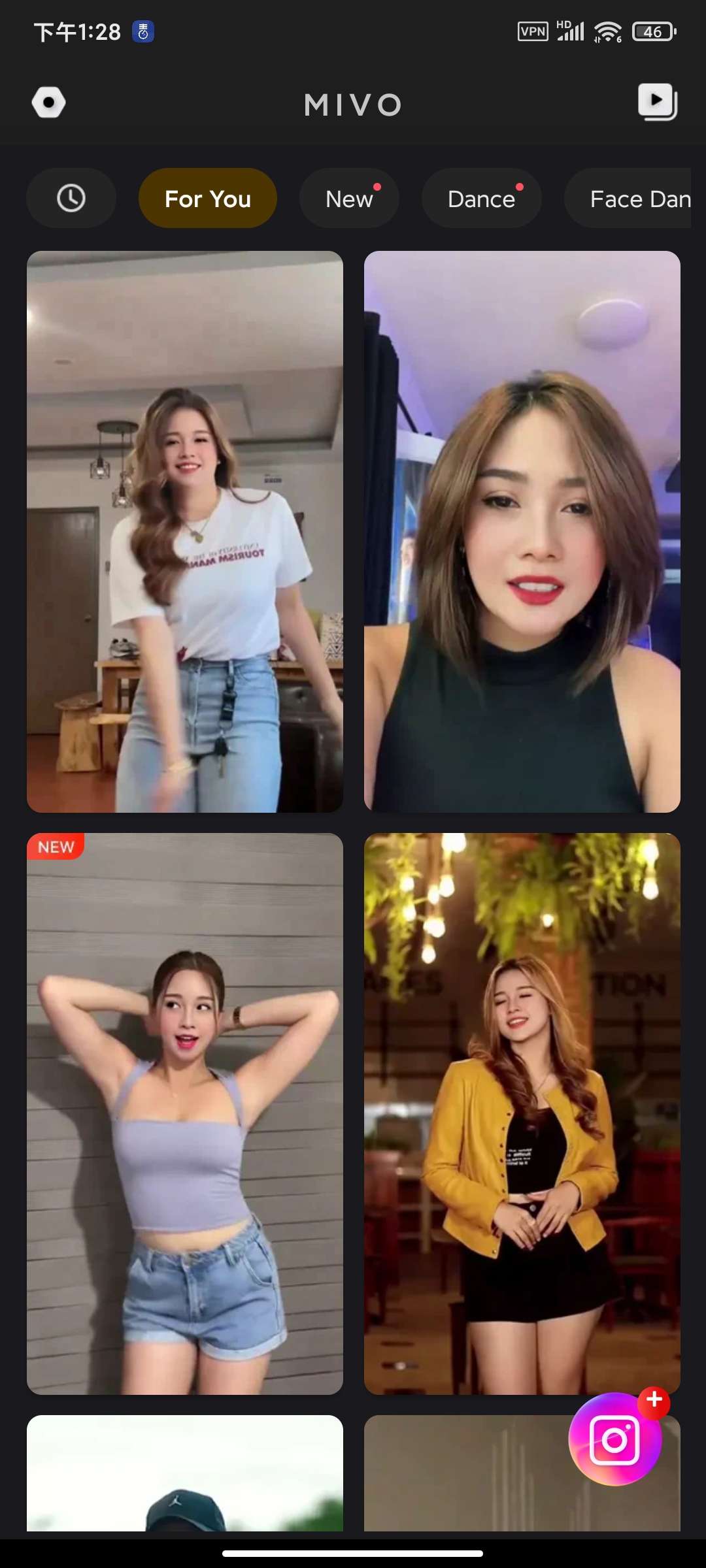This screenshot has width=706, height=1568.
Task: Open the white t-shirt dance template
Action: click(x=185, y=532)
